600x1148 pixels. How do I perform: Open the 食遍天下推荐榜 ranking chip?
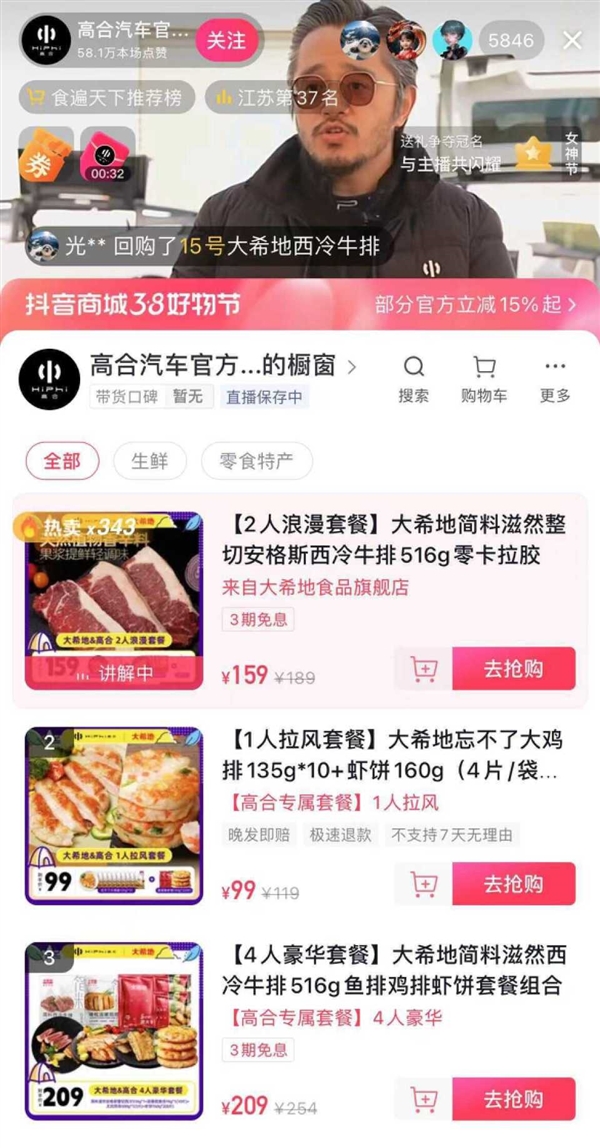pyautogui.click(x=106, y=98)
